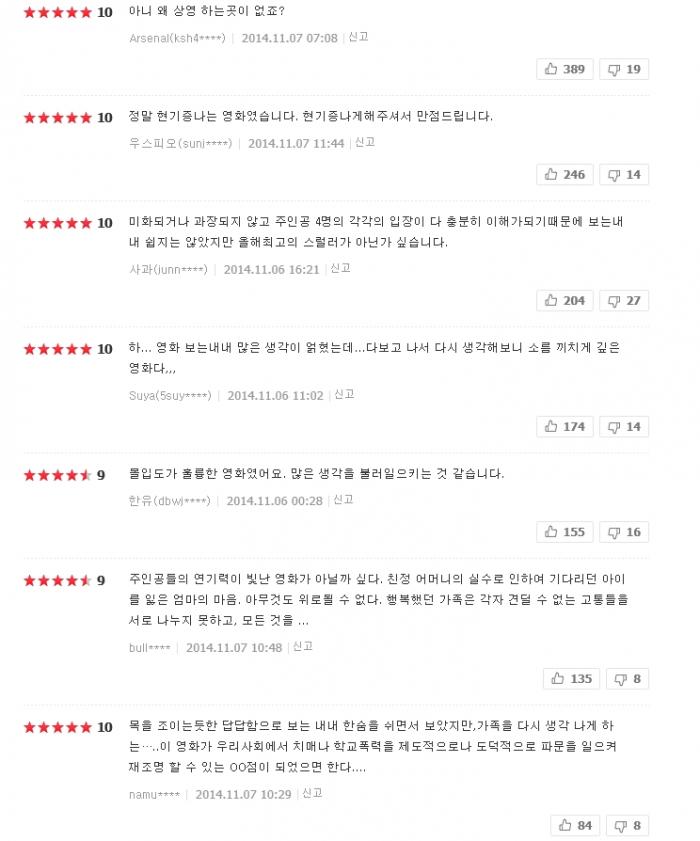Downvote the review by namu****

pyautogui.click(x=628, y=825)
